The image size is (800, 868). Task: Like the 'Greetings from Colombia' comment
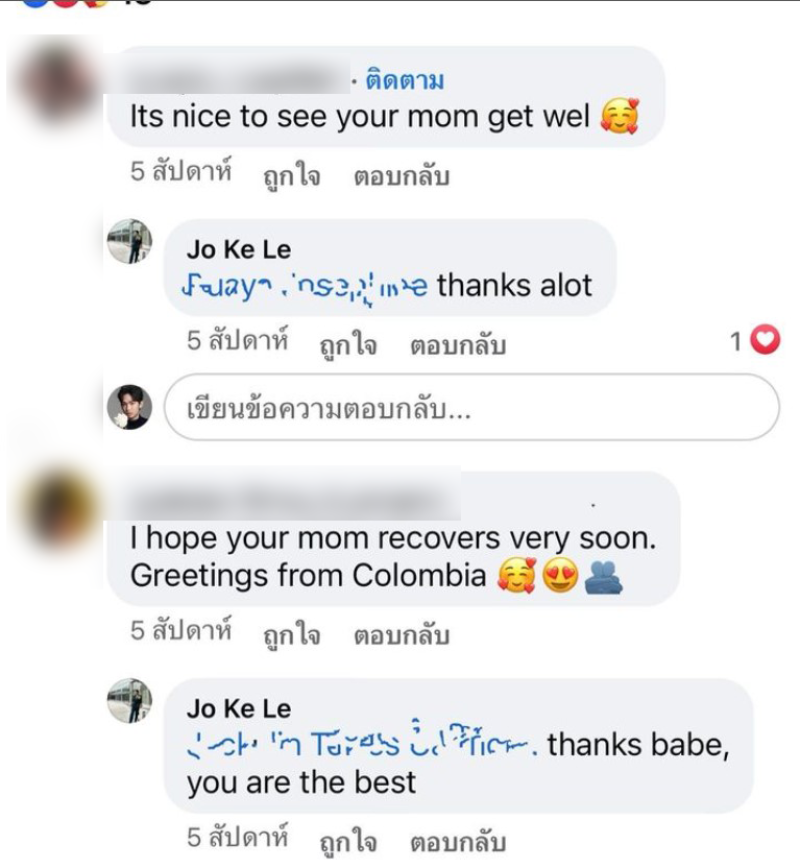[x=291, y=635]
